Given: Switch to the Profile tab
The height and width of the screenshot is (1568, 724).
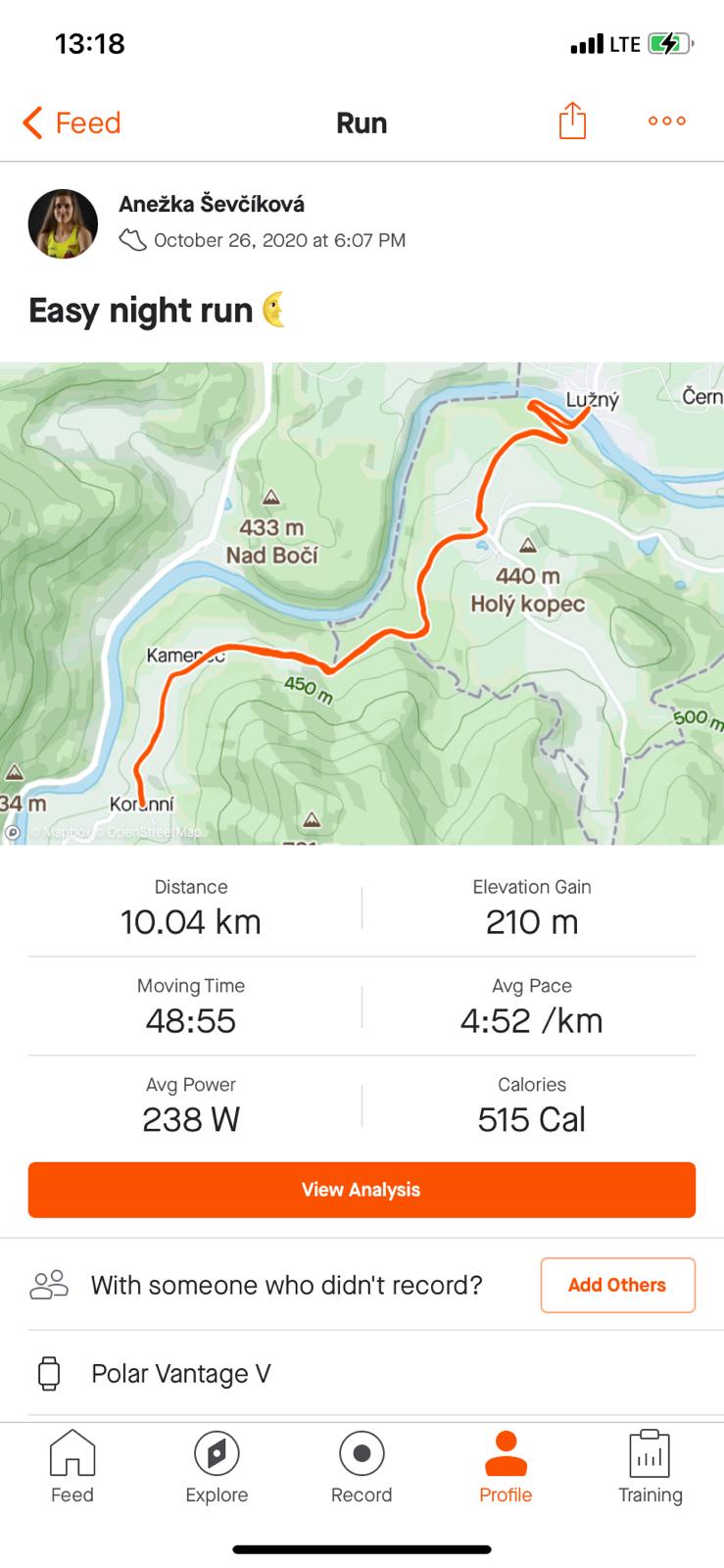Looking at the screenshot, I should [506, 1467].
